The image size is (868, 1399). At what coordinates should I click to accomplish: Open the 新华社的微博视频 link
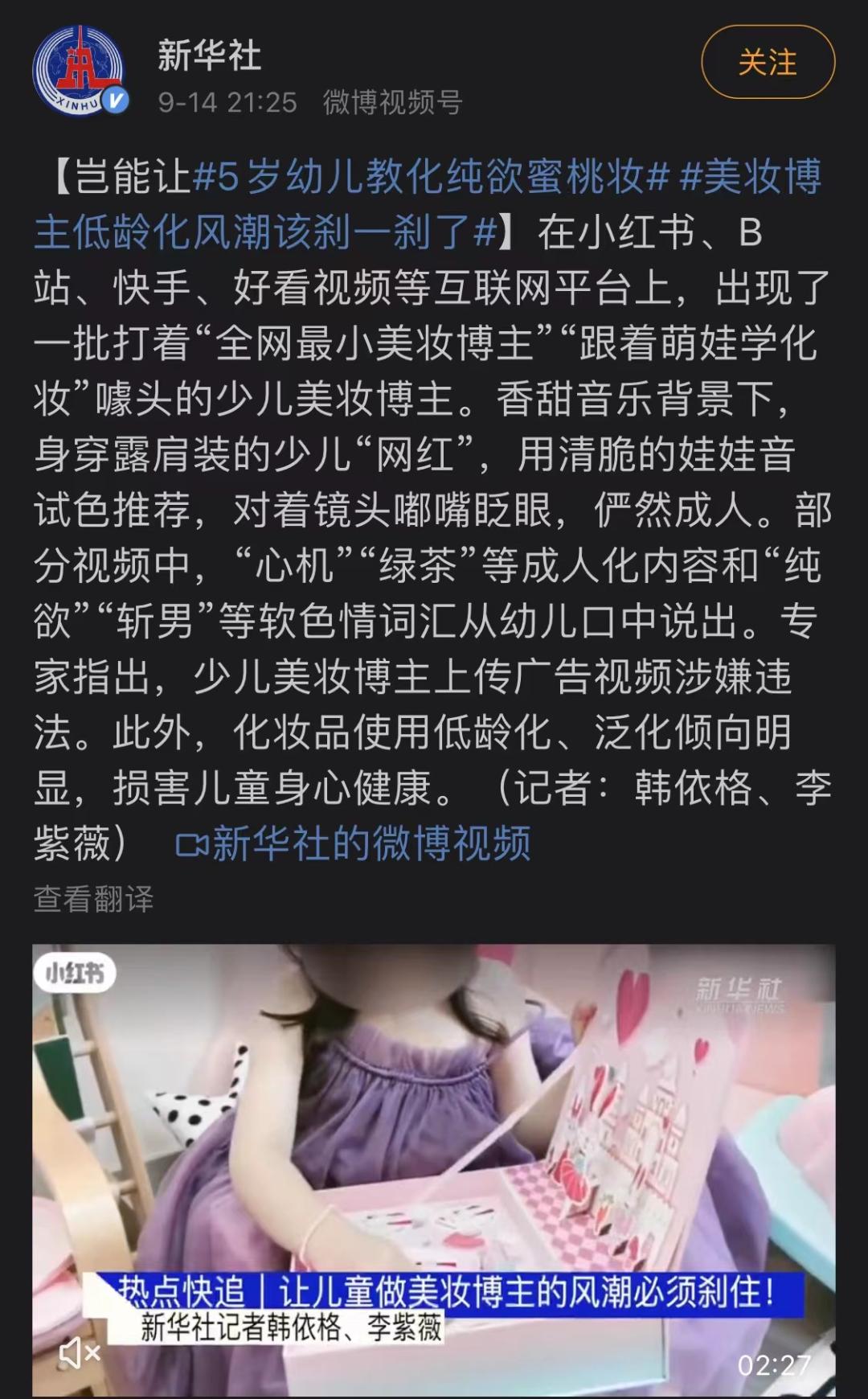(354, 843)
